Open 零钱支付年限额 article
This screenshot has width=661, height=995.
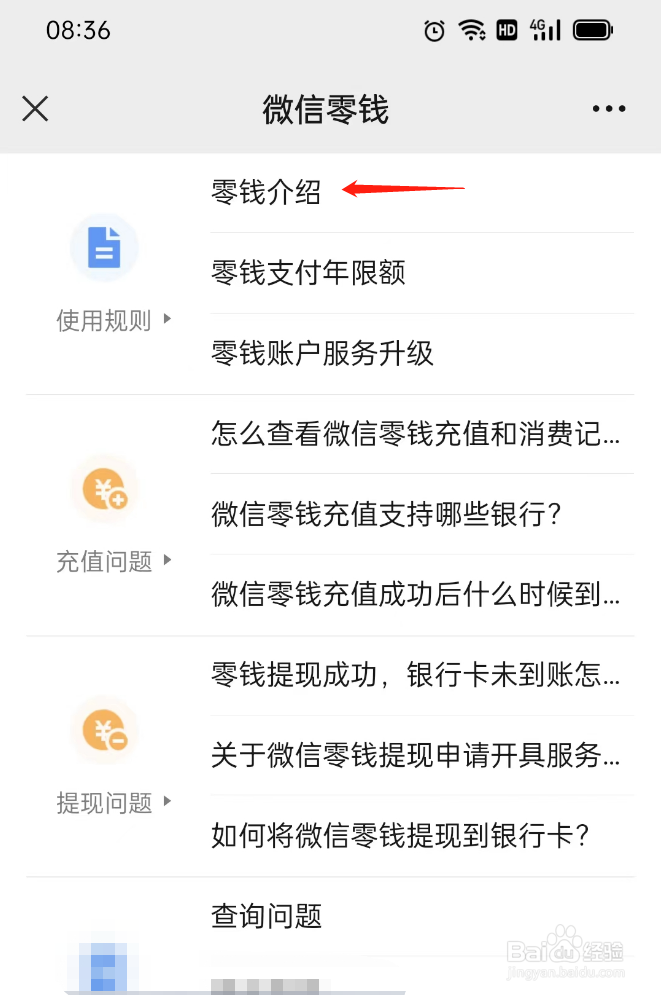(308, 273)
